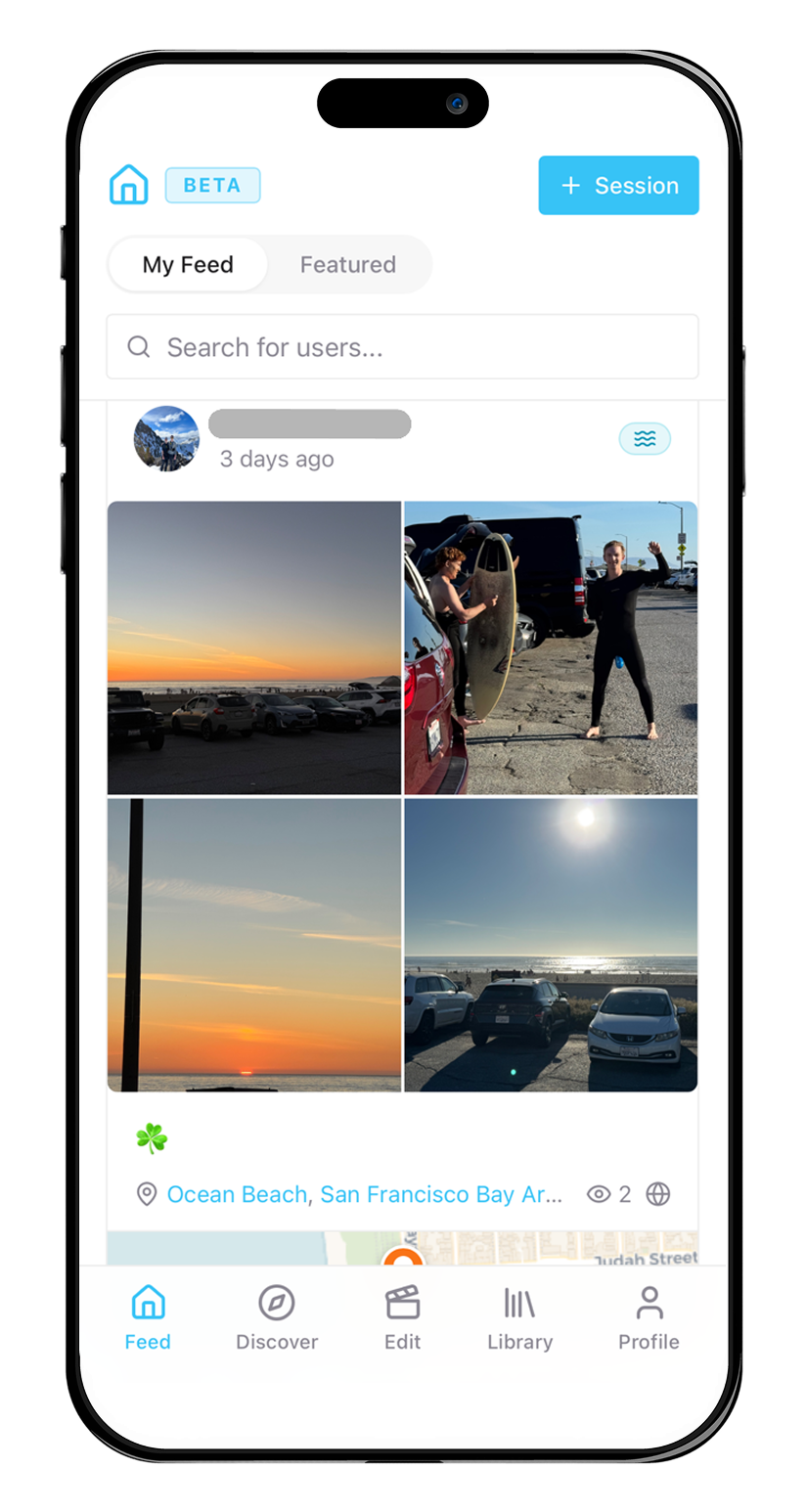Go to the Discover tab
The height and width of the screenshot is (1512, 806).
click(x=277, y=1318)
